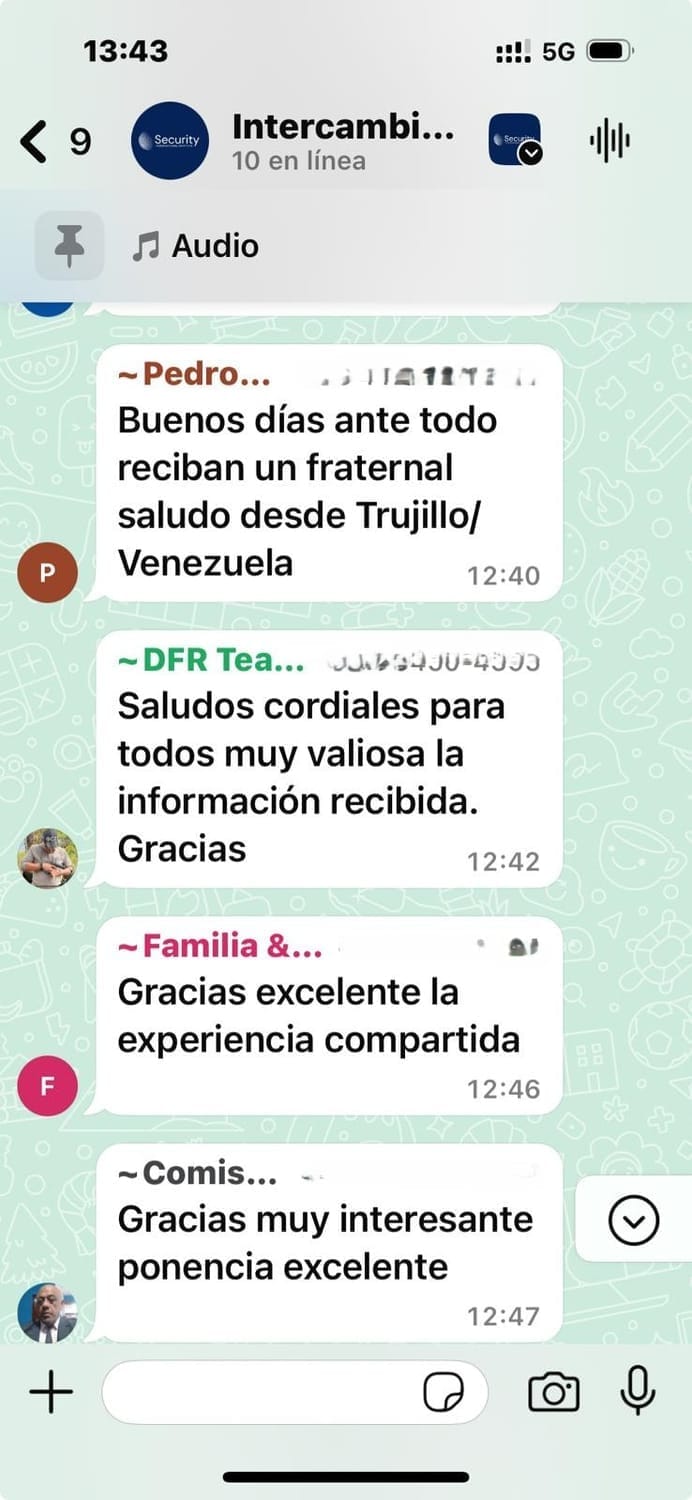Viewport: 692px width, 1500px height.
Task: Tap sender name ~Comis...
Action: [198, 1173]
